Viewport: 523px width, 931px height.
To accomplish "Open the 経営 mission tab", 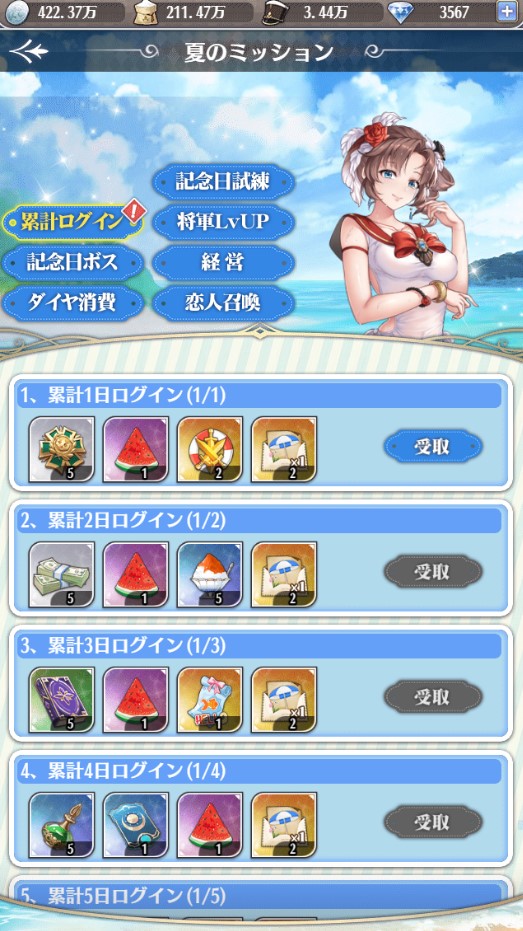I will 223,262.
